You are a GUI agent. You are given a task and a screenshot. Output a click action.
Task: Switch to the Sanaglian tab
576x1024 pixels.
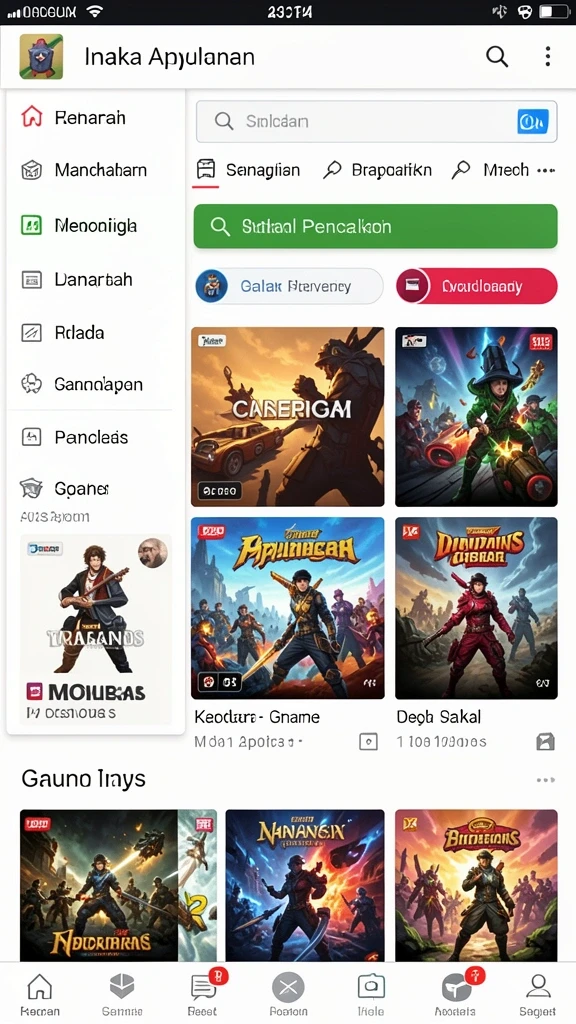(x=248, y=170)
